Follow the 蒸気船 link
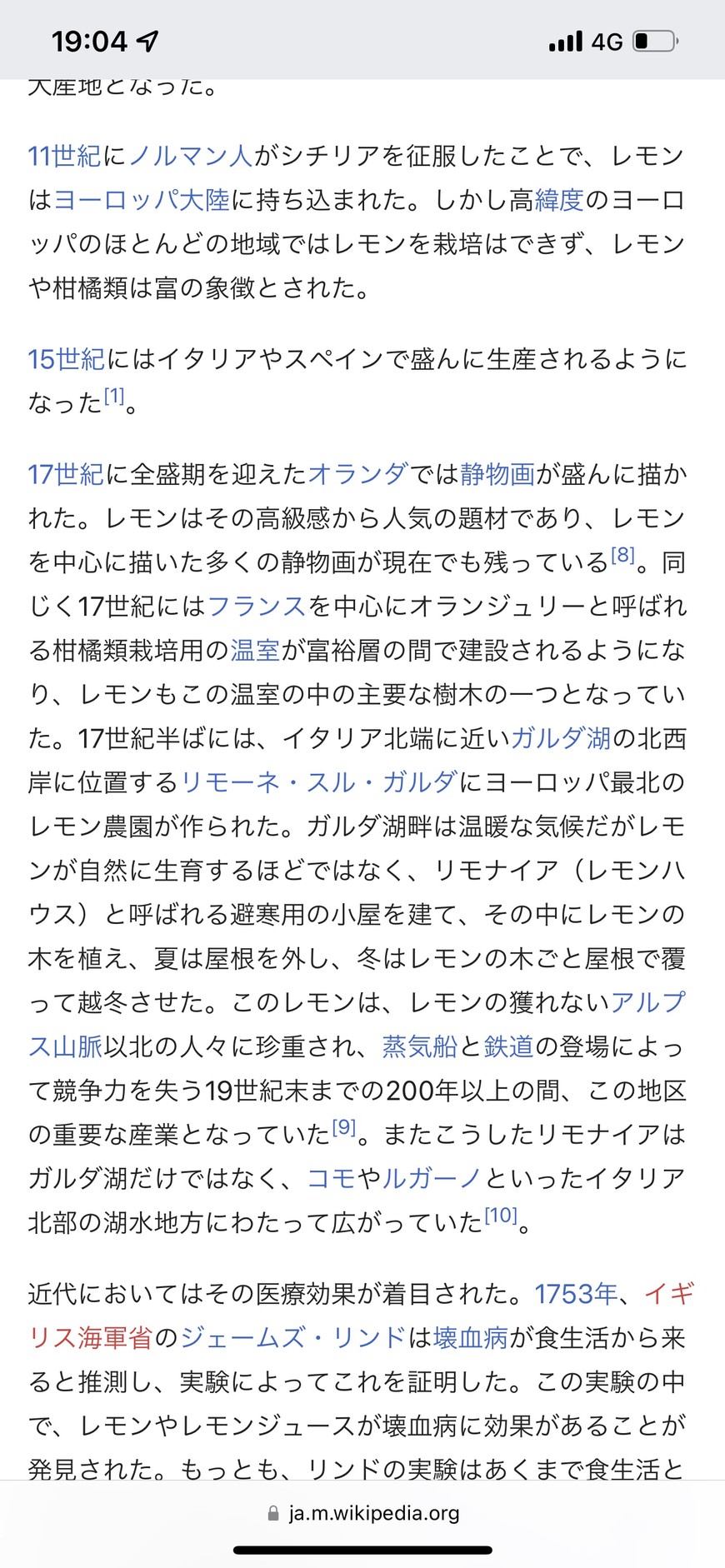The image size is (725, 1568). pyautogui.click(x=420, y=1046)
